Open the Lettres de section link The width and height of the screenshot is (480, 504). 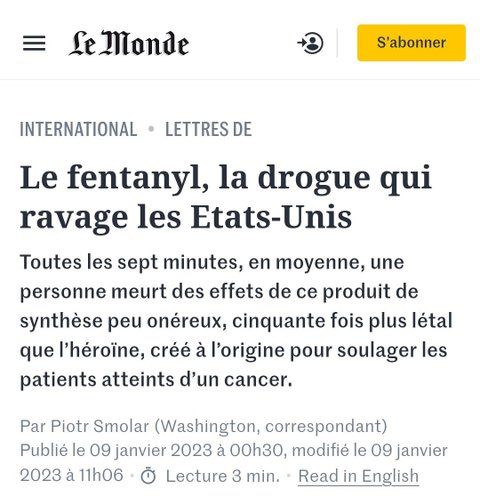pos(208,129)
